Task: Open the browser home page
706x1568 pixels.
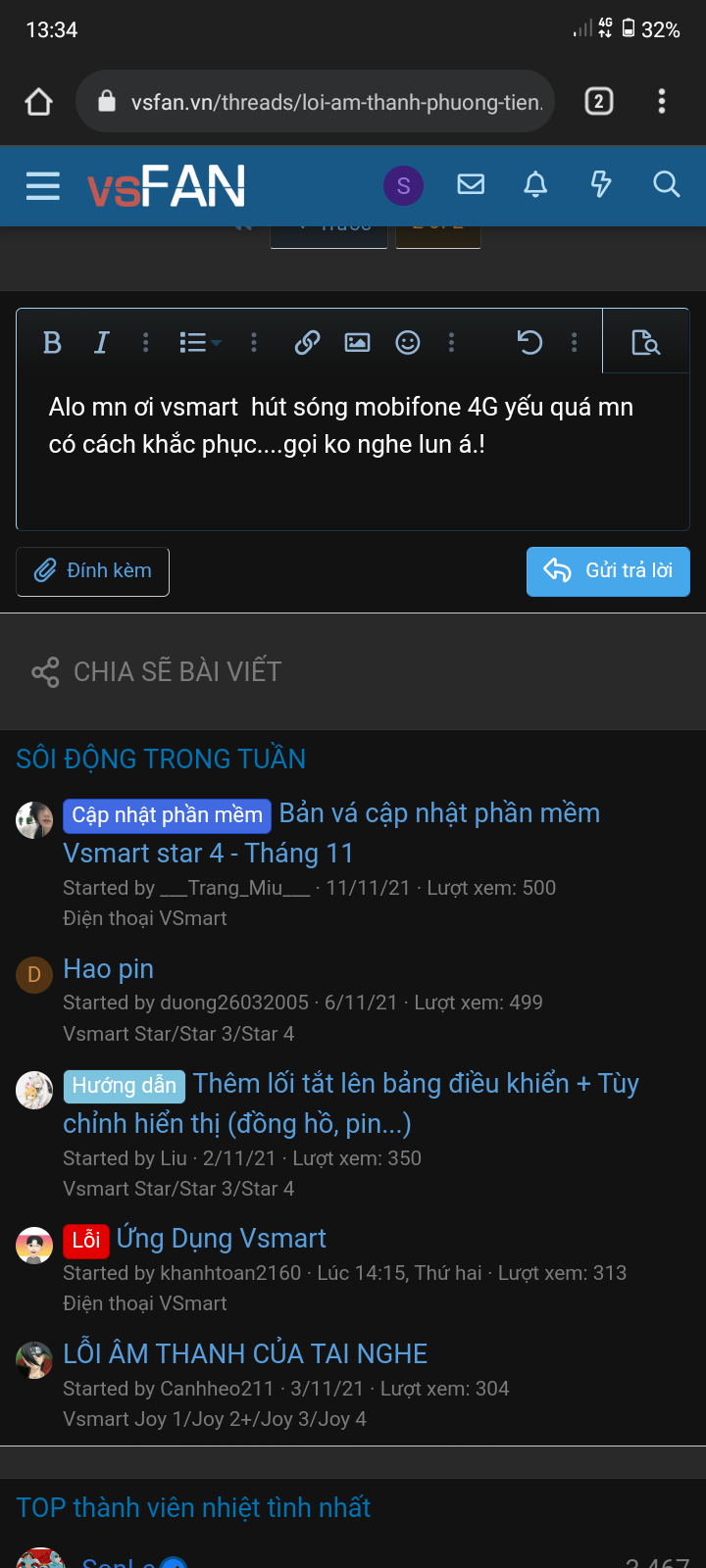Action: click(38, 102)
